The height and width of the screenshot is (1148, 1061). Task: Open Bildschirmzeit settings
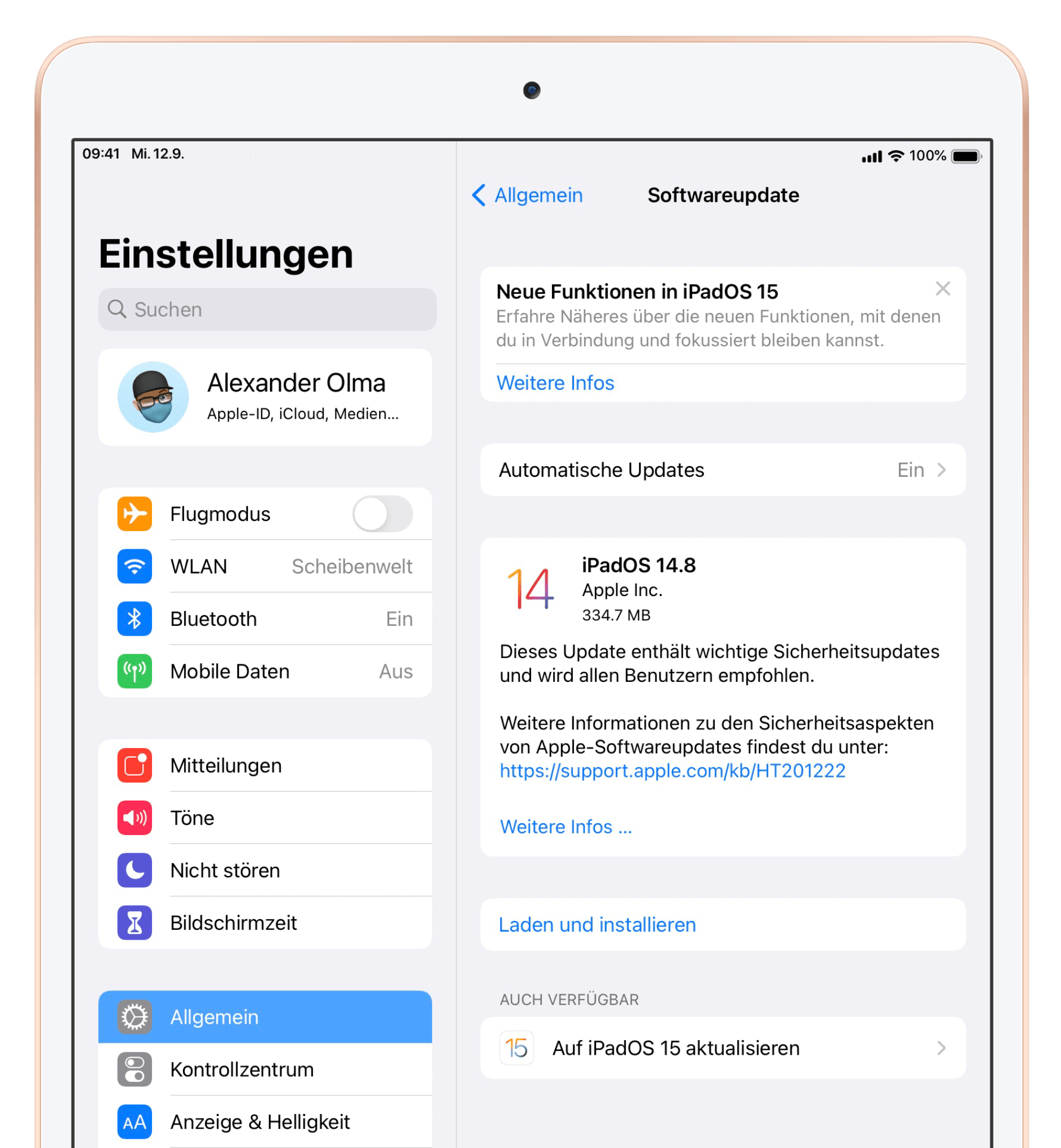(x=264, y=923)
